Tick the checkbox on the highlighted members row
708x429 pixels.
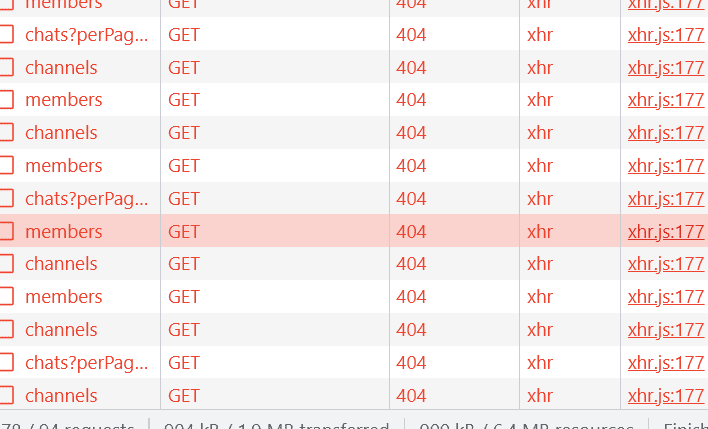[7, 231]
